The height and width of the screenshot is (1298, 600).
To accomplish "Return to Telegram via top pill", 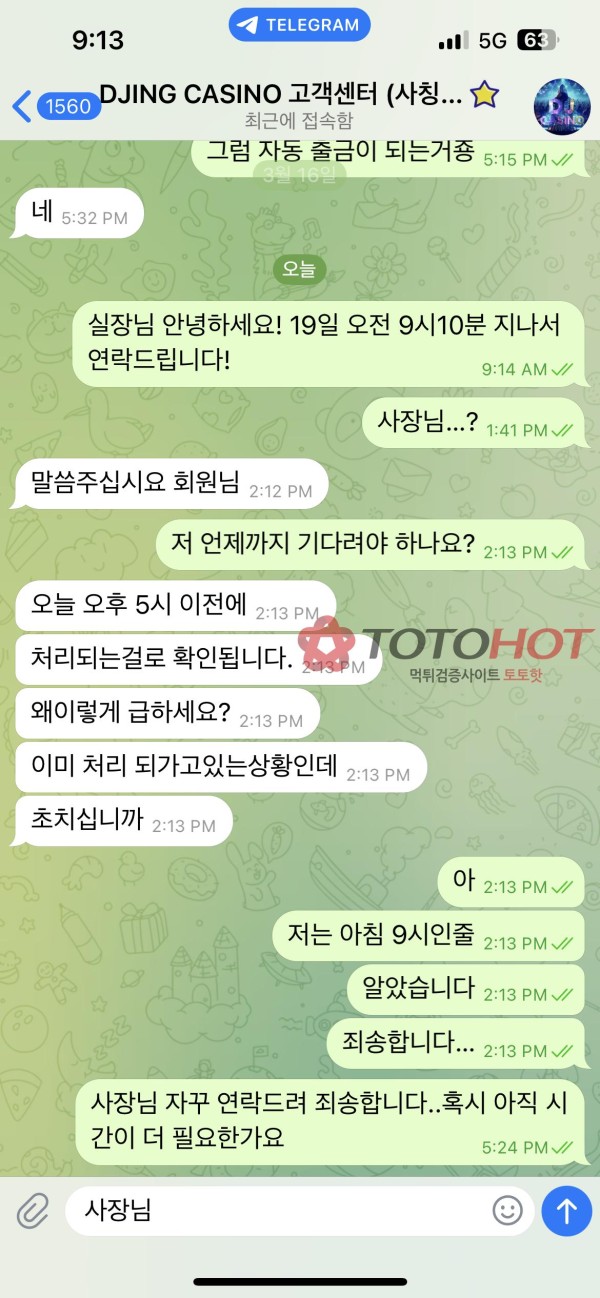I will [x=299, y=25].
